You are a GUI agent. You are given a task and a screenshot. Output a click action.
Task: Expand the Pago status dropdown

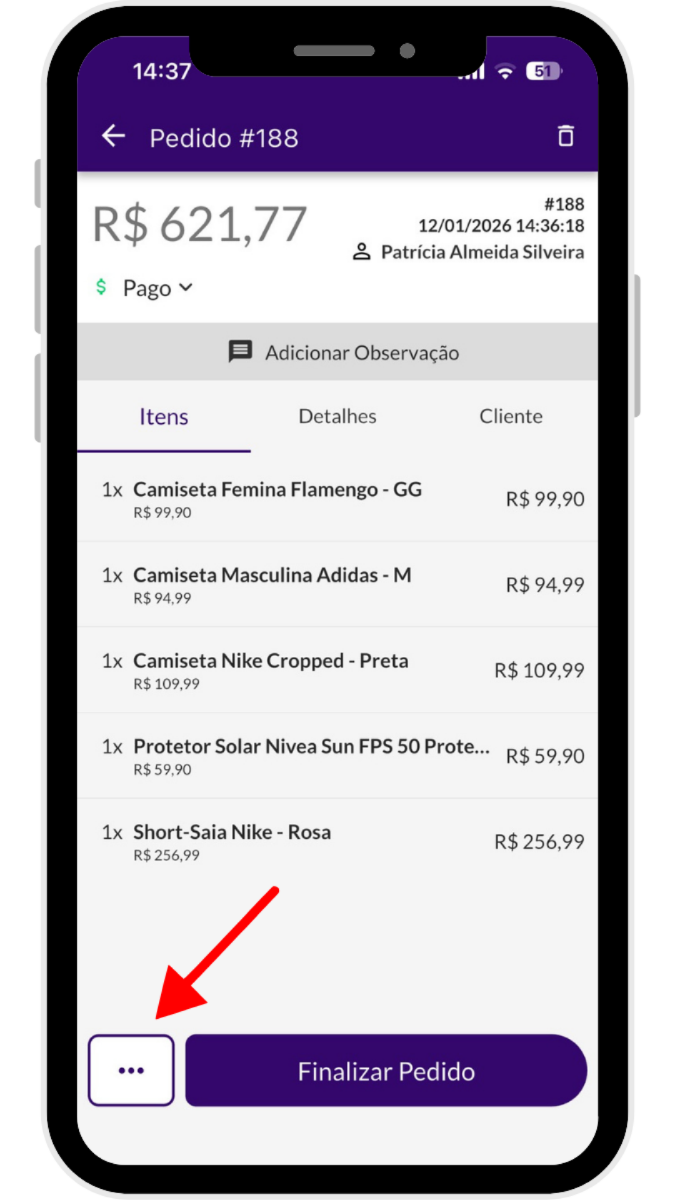(157, 288)
